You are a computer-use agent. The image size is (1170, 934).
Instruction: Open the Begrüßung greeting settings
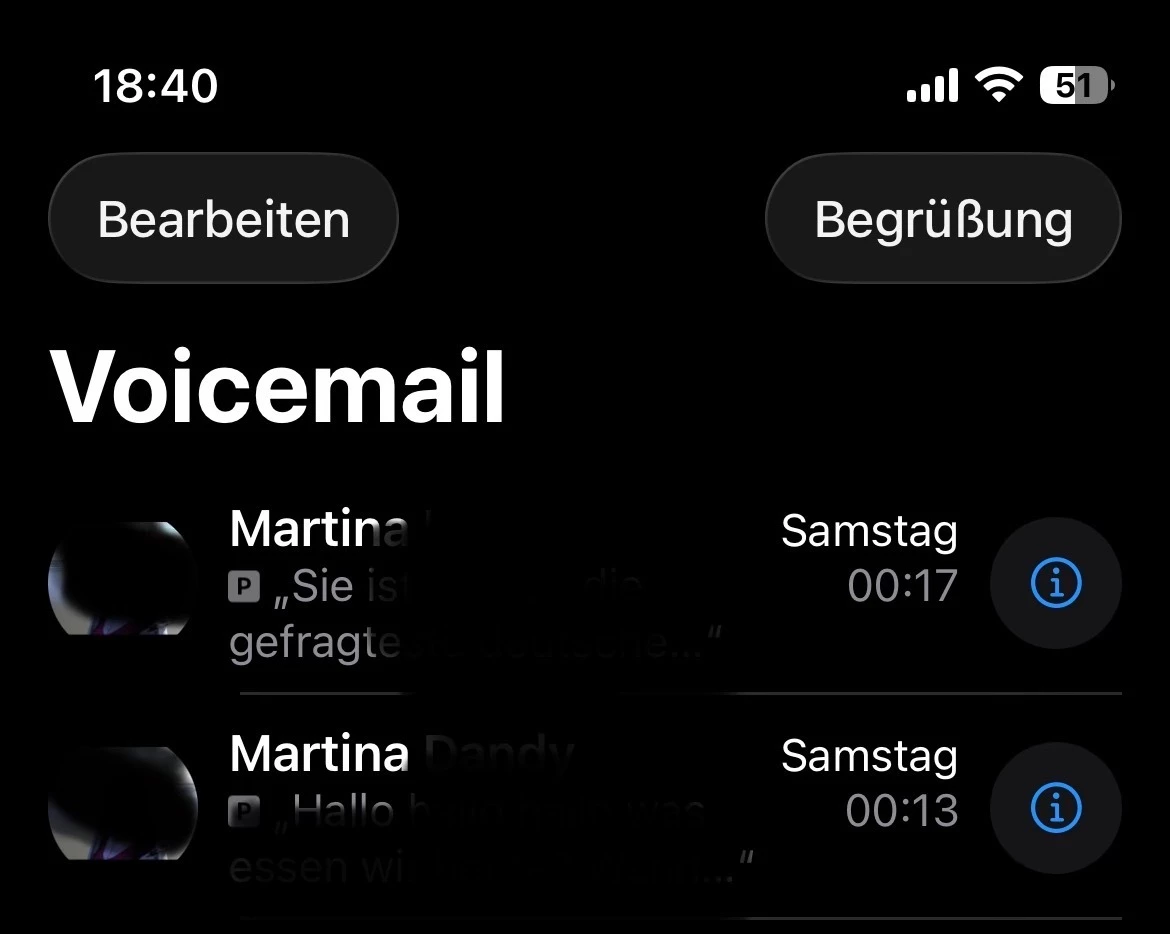943,219
